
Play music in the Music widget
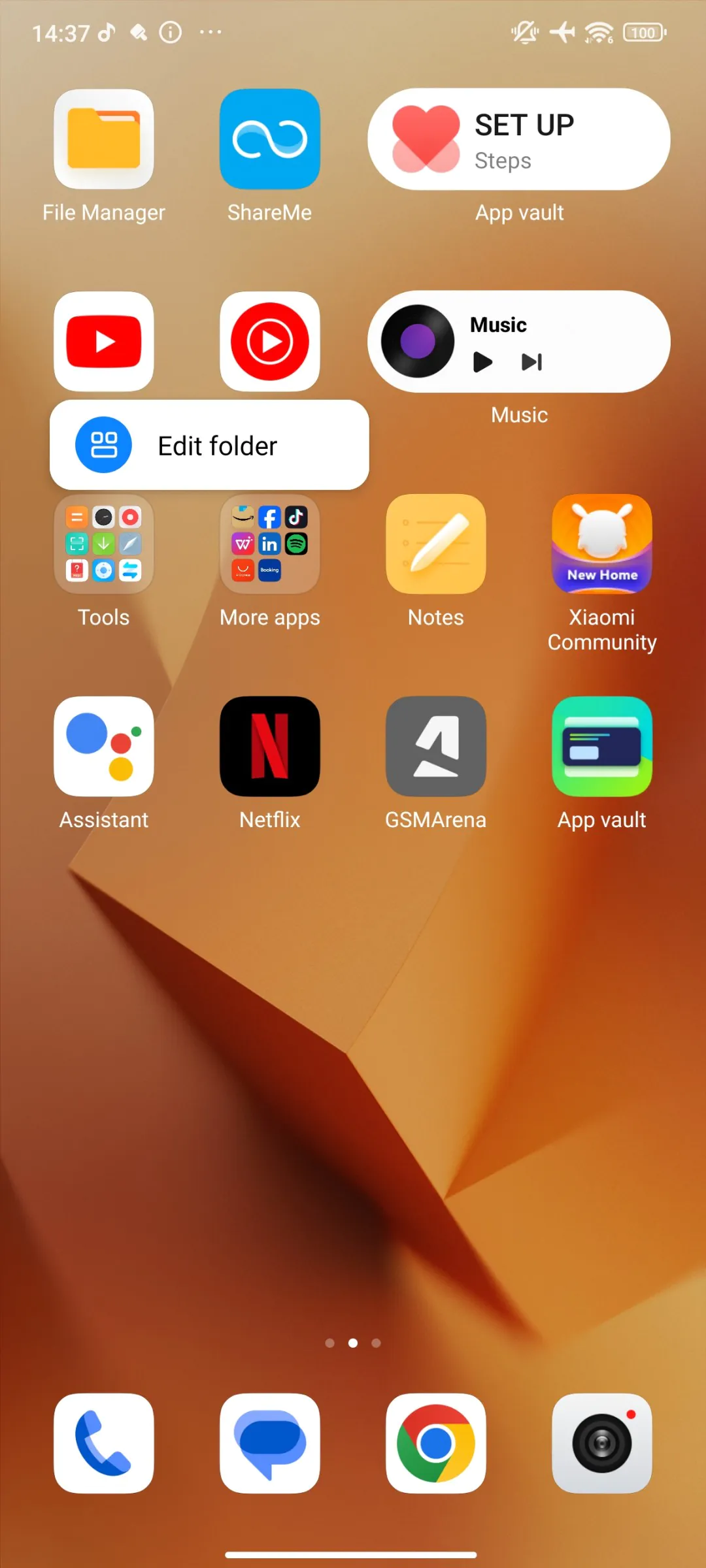click(x=482, y=362)
